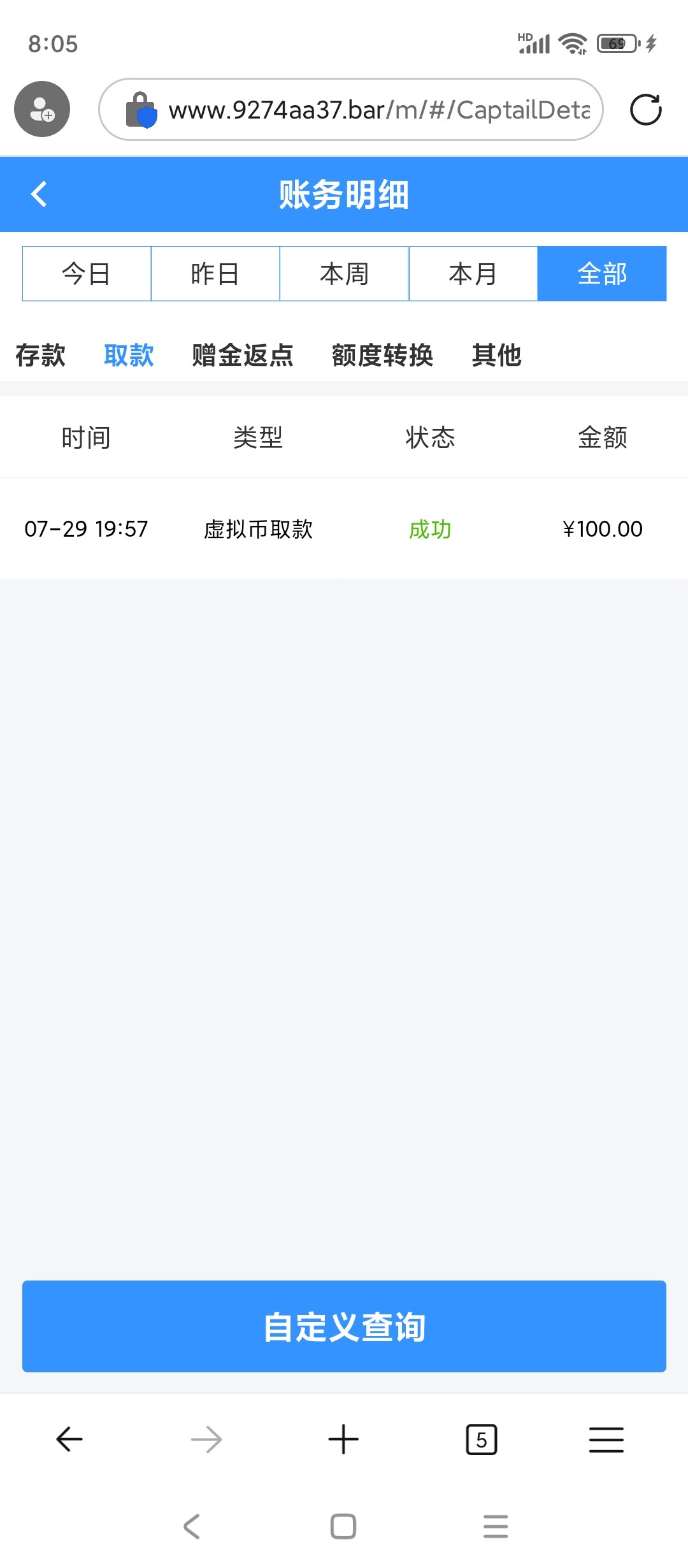Show 额度转换 records
688x1568 pixels.
(x=382, y=355)
